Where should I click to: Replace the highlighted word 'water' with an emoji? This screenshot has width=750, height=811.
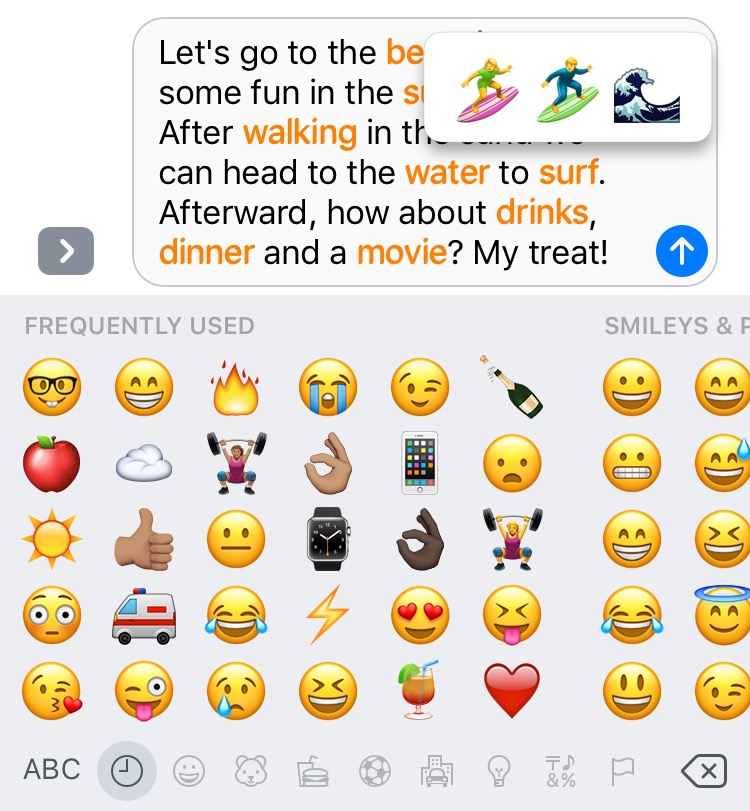pyautogui.click(x=447, y=172)
